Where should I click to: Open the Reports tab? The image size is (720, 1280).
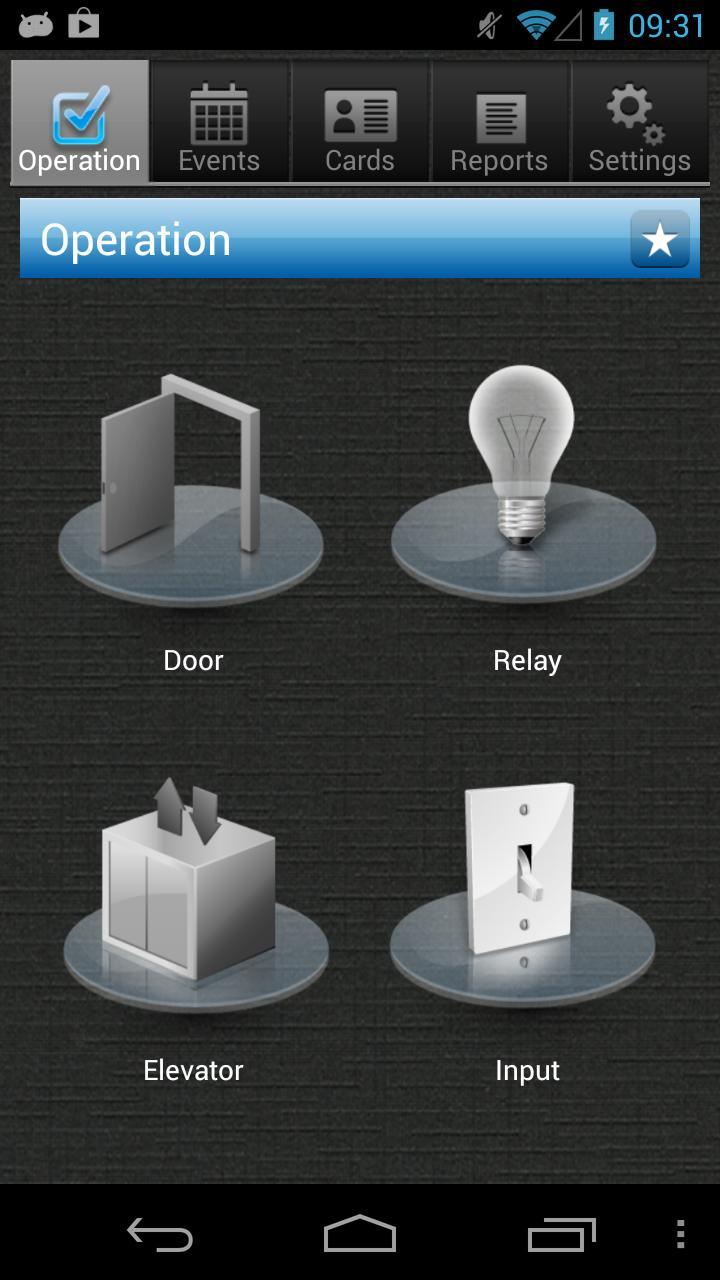[499, 122]
